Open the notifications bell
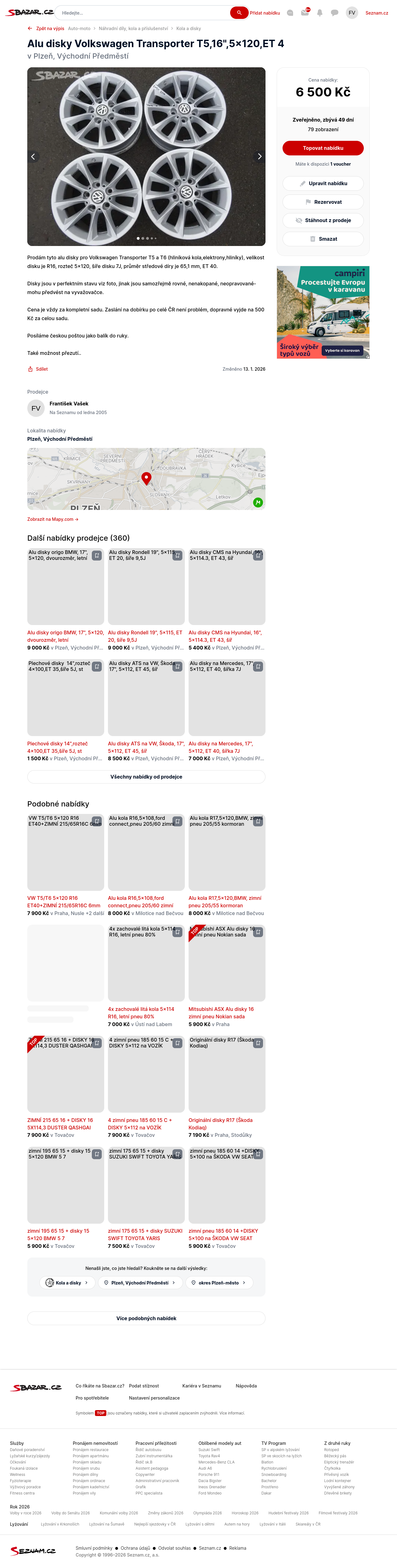The image size is (397, 1568). (320, 13)
